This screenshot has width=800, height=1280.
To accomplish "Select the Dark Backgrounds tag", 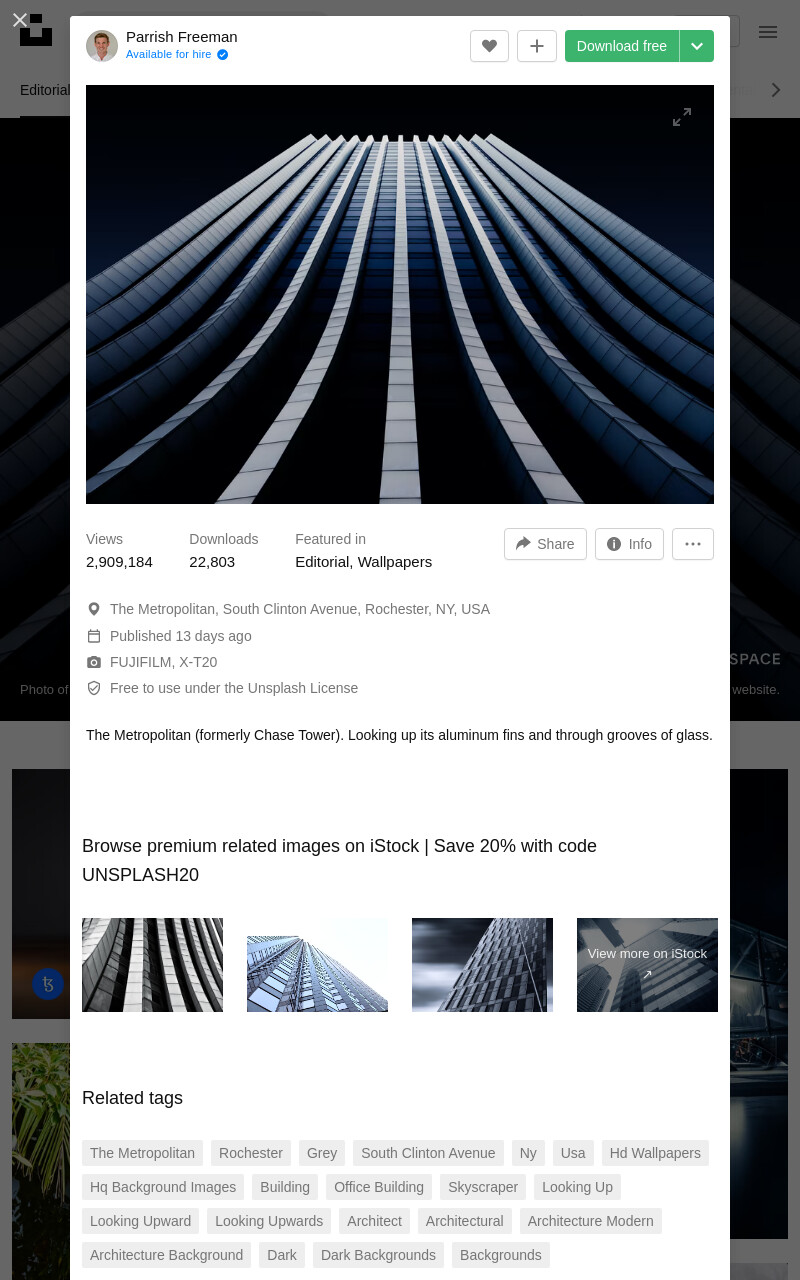I will tap(378, 1255).
